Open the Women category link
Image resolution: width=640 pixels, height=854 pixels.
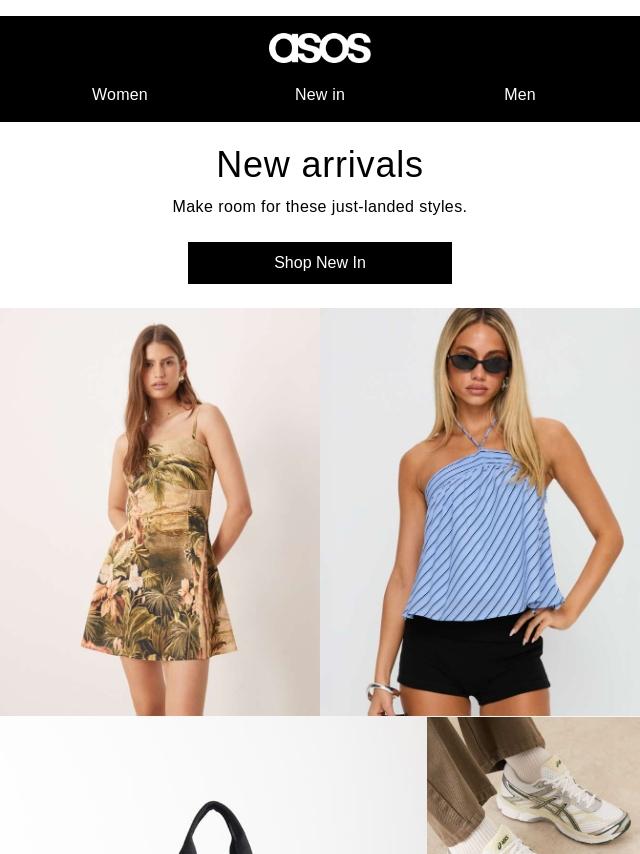coord(120,94)
